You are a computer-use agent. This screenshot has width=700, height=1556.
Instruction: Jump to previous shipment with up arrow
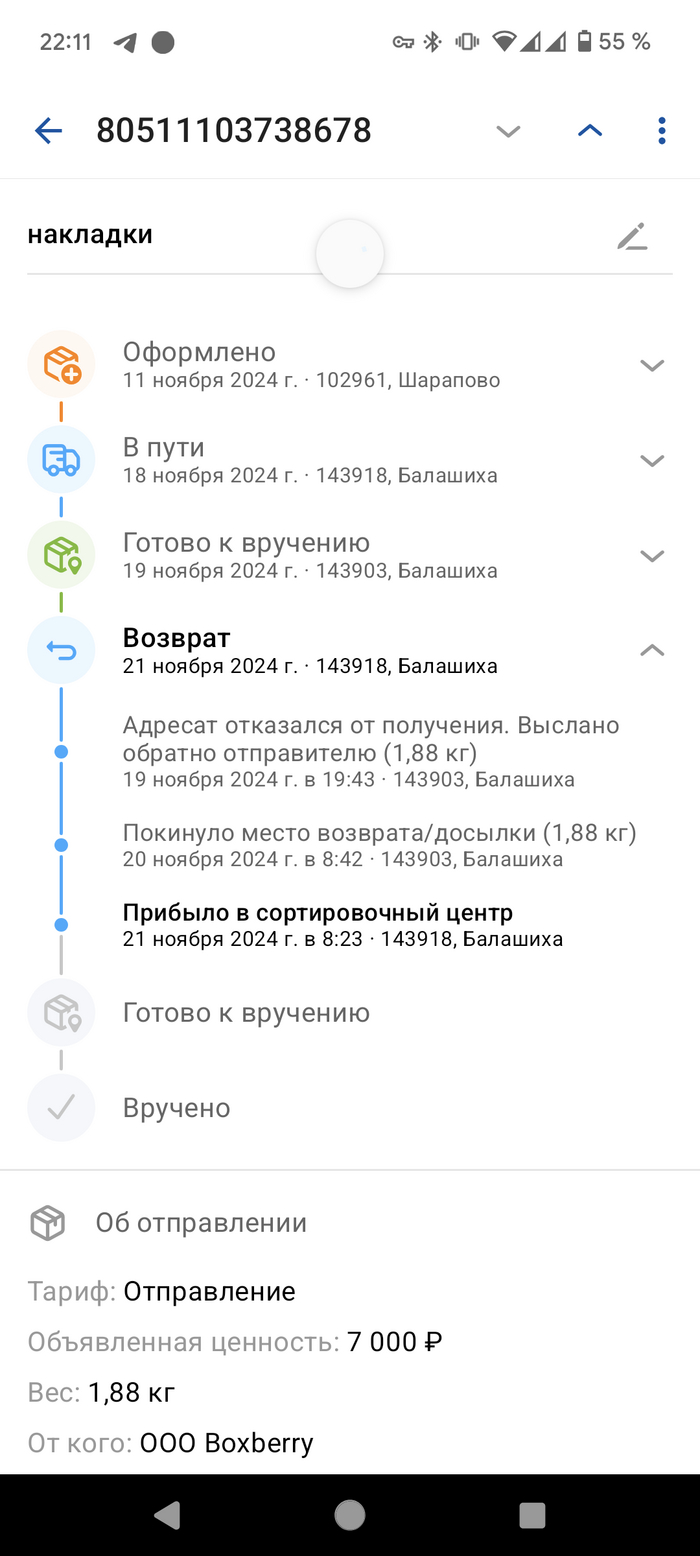pos(590,131)
